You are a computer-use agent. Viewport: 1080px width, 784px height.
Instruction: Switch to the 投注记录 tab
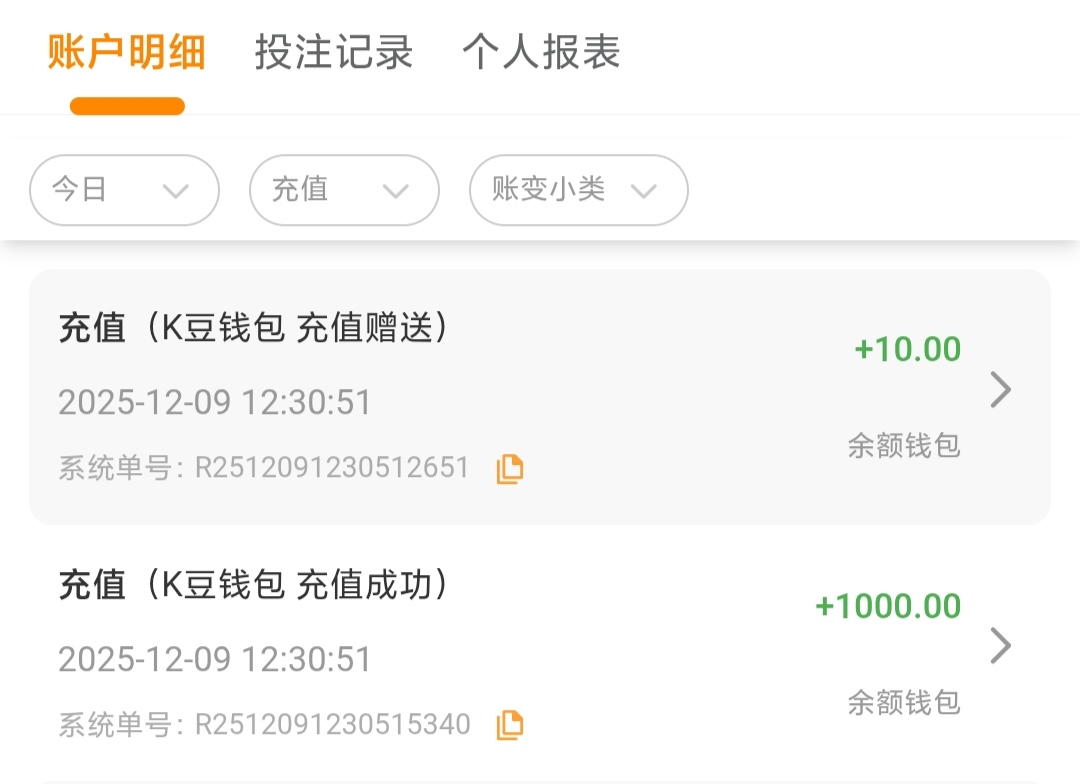tap(333, 52)
